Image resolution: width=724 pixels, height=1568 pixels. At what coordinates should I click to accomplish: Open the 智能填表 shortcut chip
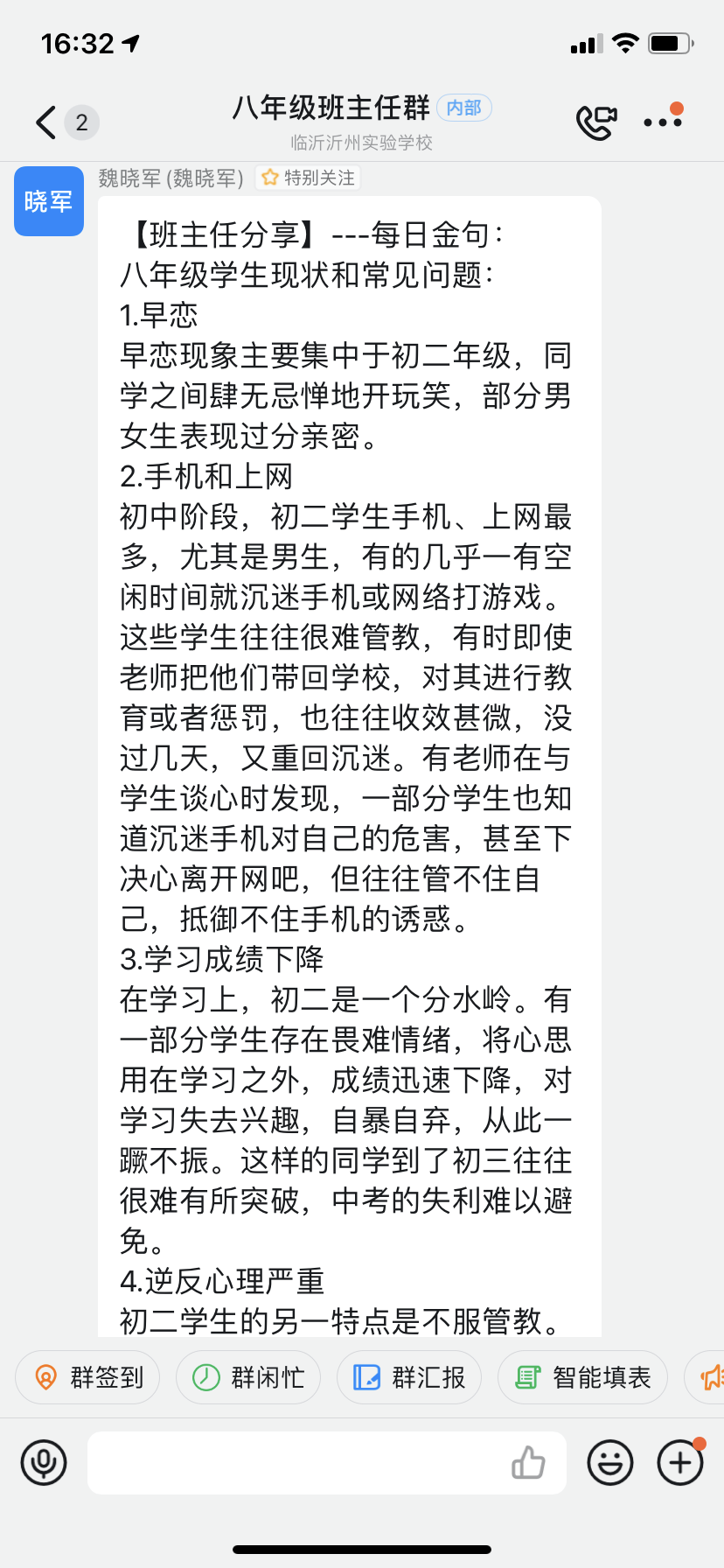pyautogui.click(x=582, y=1377)
